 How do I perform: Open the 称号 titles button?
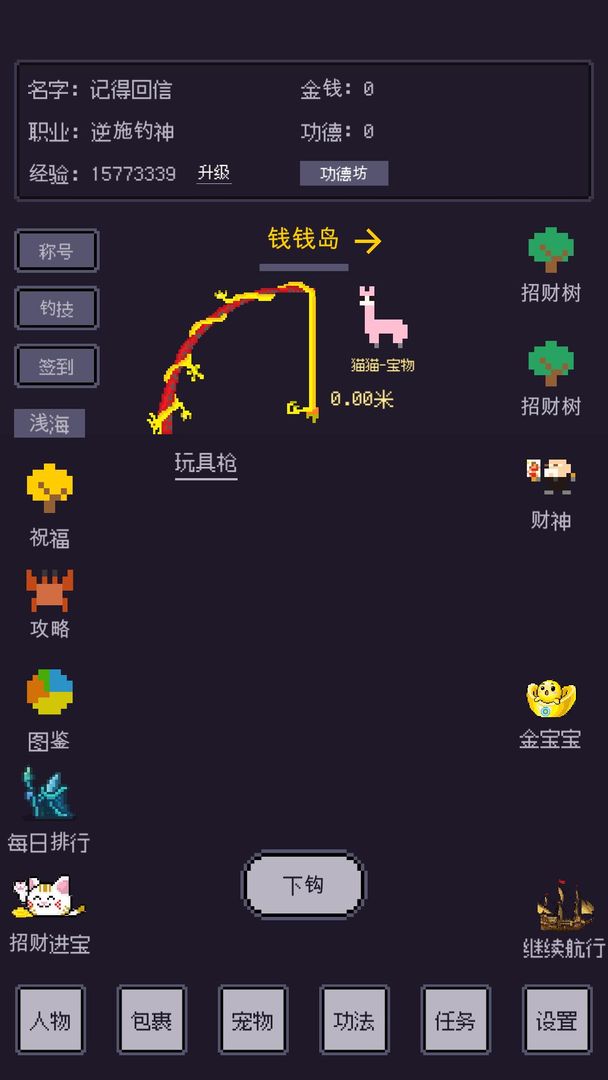(56, 251)
